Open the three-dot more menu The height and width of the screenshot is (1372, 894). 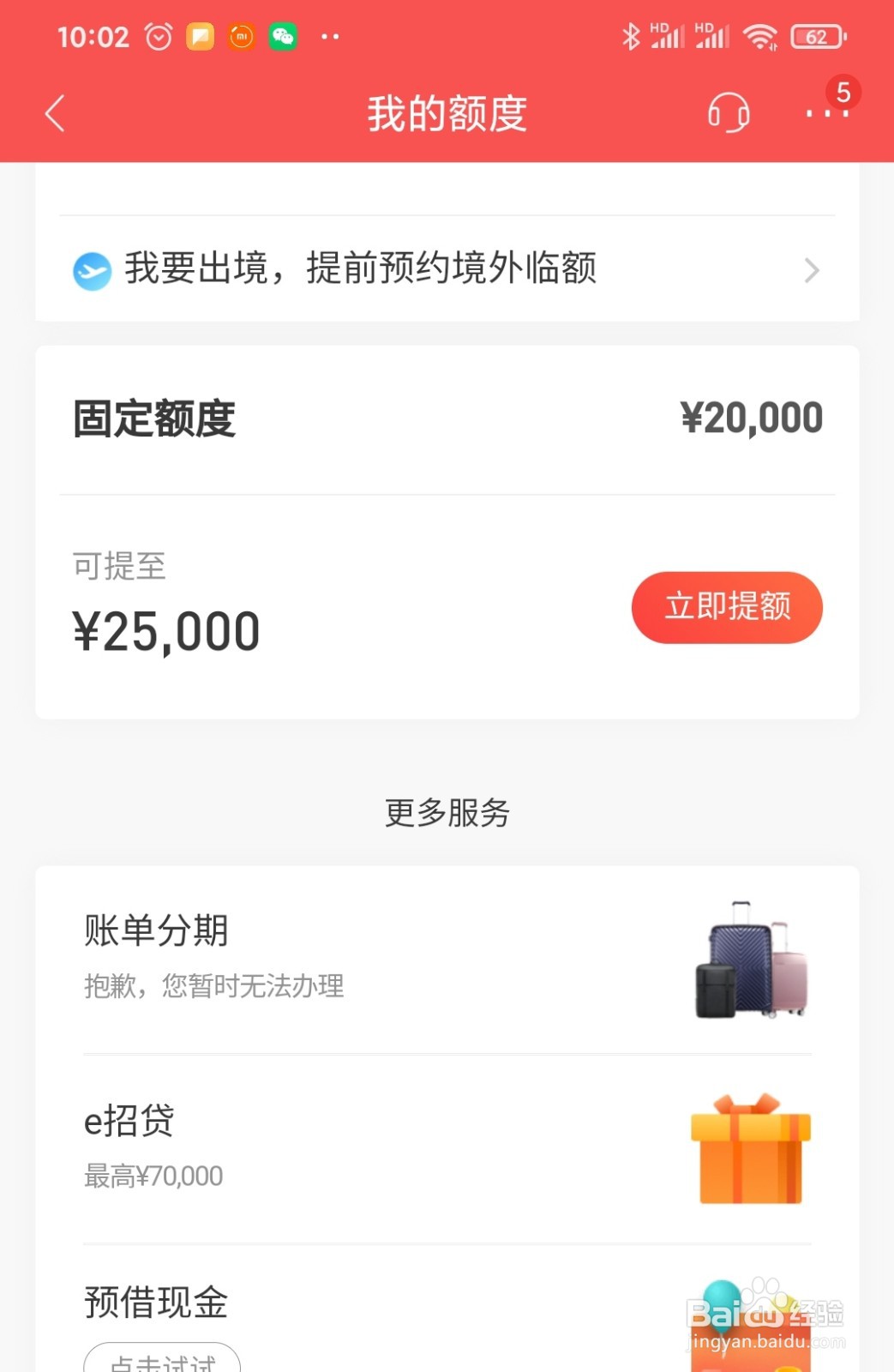(826, 113)
